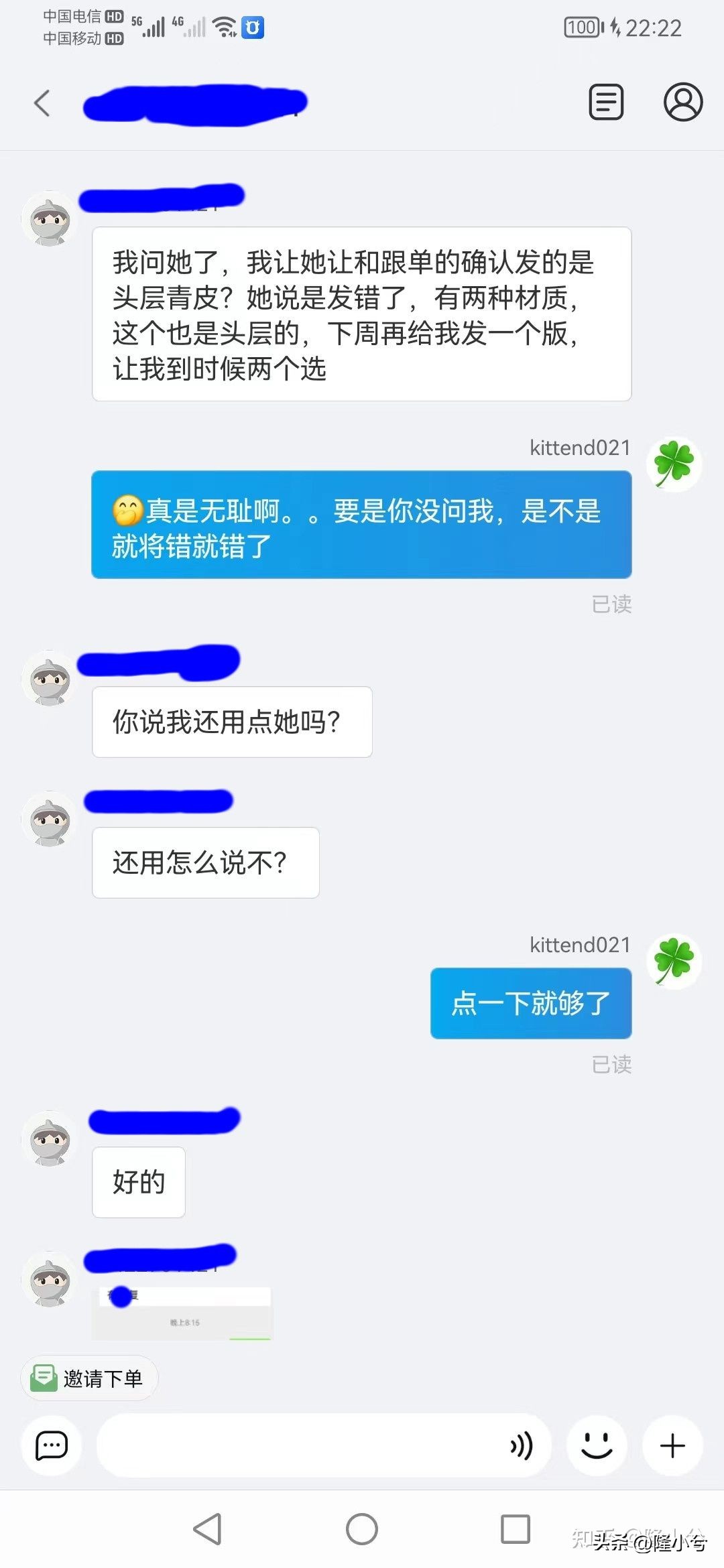View seller profile via the person icon
This screenshot has height=1568, width=724.
click(683, 103)
